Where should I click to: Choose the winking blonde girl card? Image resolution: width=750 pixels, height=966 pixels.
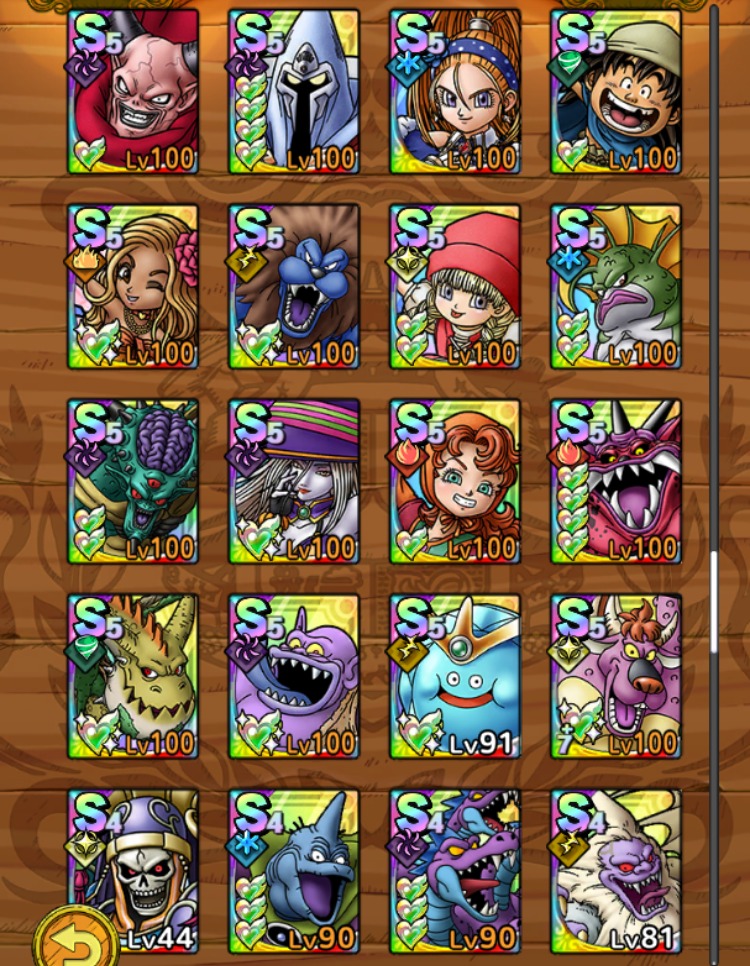coord(134,286)
